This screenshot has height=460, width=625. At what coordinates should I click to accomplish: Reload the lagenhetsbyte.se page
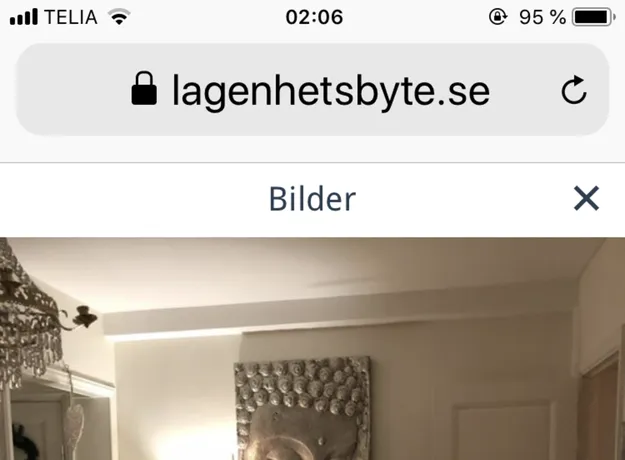[573, 91]
